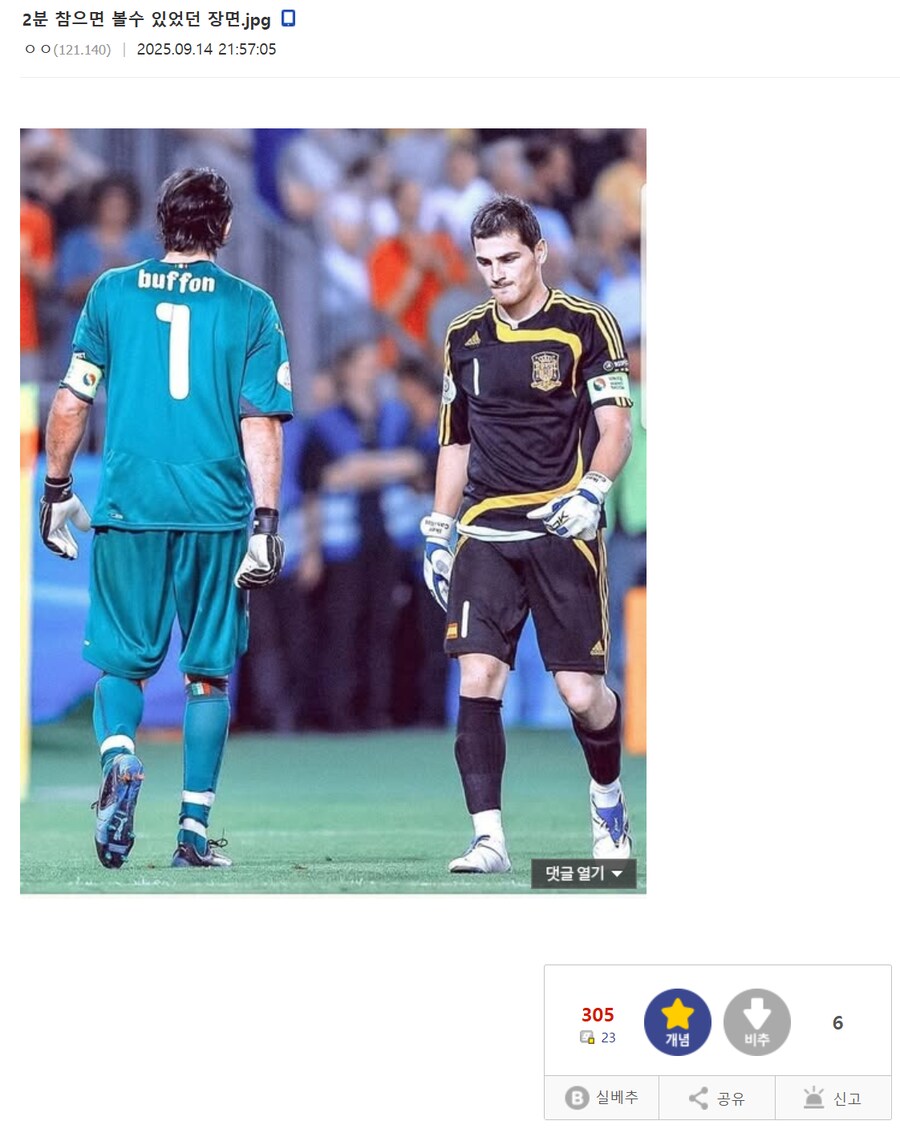Report the post with 신고
This screenshot has height=1129, width=900.
click(x=833, y=1098)
